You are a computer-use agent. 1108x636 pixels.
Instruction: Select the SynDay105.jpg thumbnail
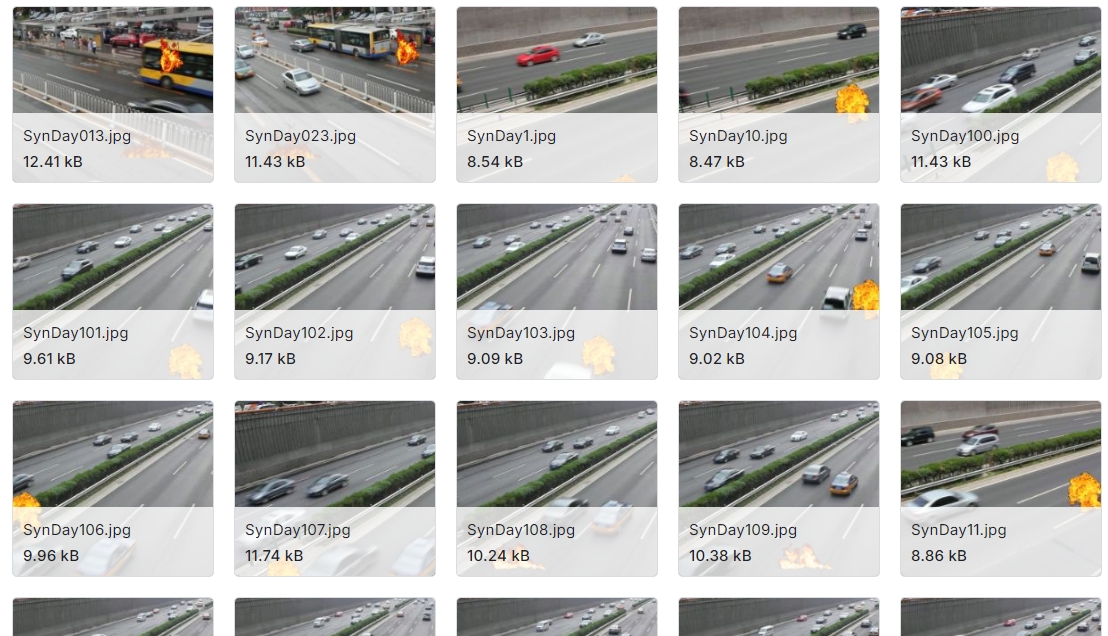[1001, 259]
